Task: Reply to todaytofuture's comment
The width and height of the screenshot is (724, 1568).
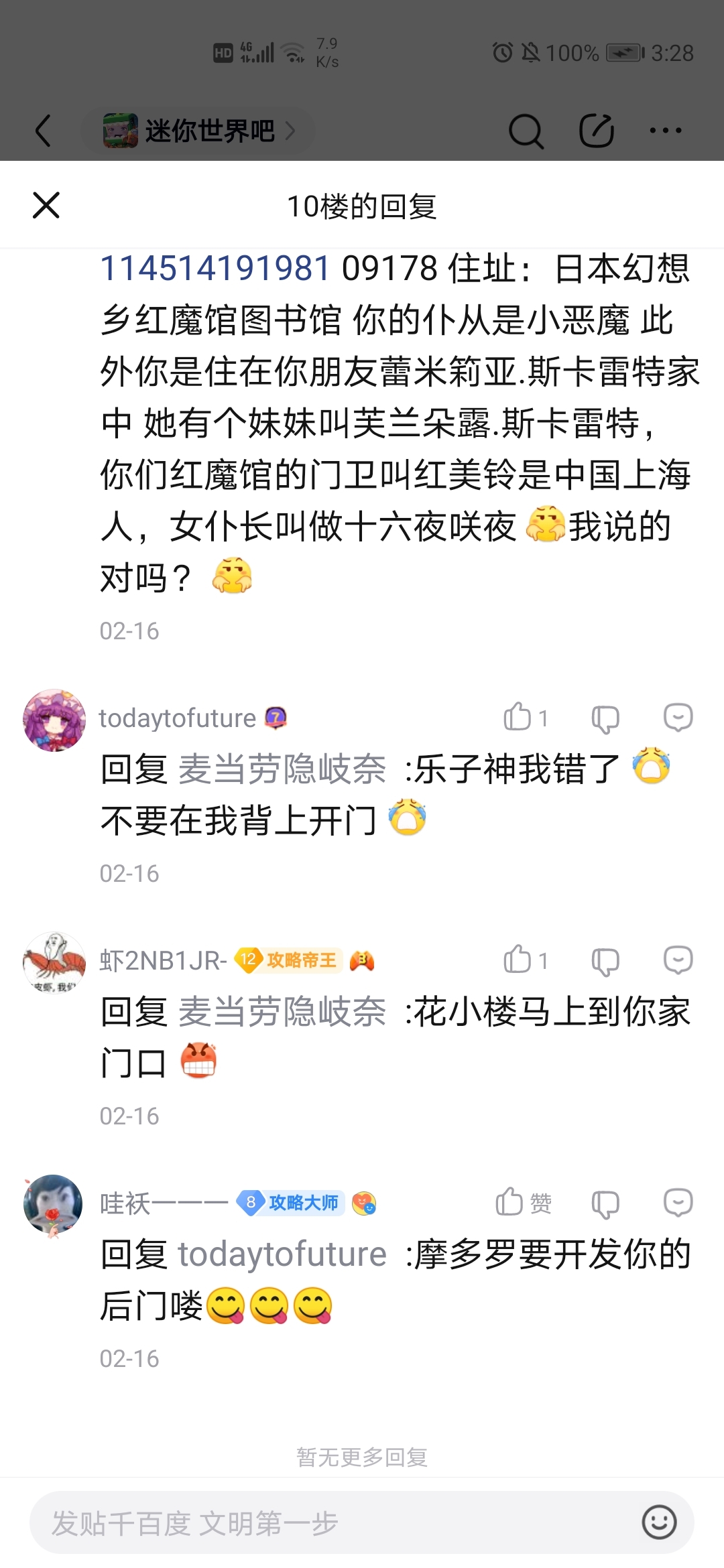Action: 678,718
